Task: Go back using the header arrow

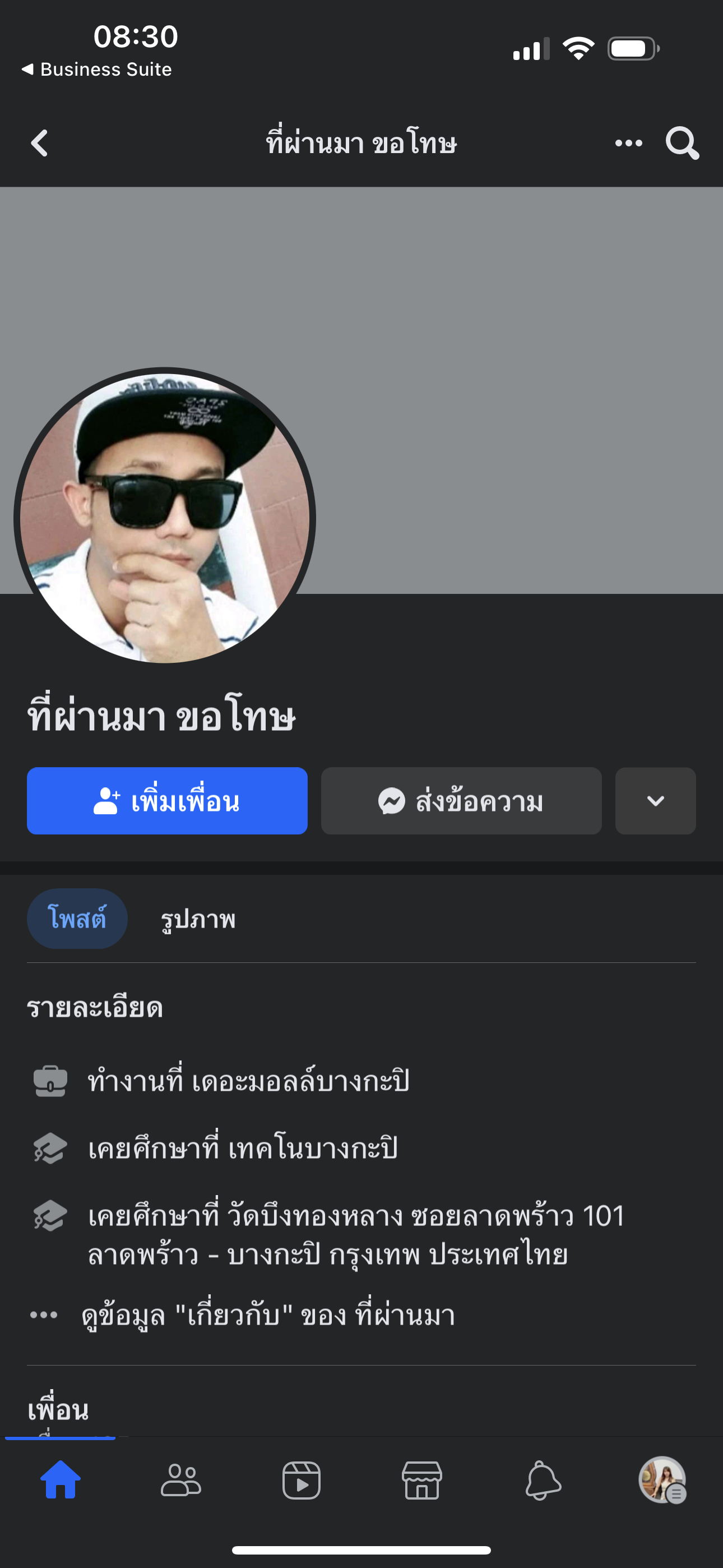Action: [40, 144]
